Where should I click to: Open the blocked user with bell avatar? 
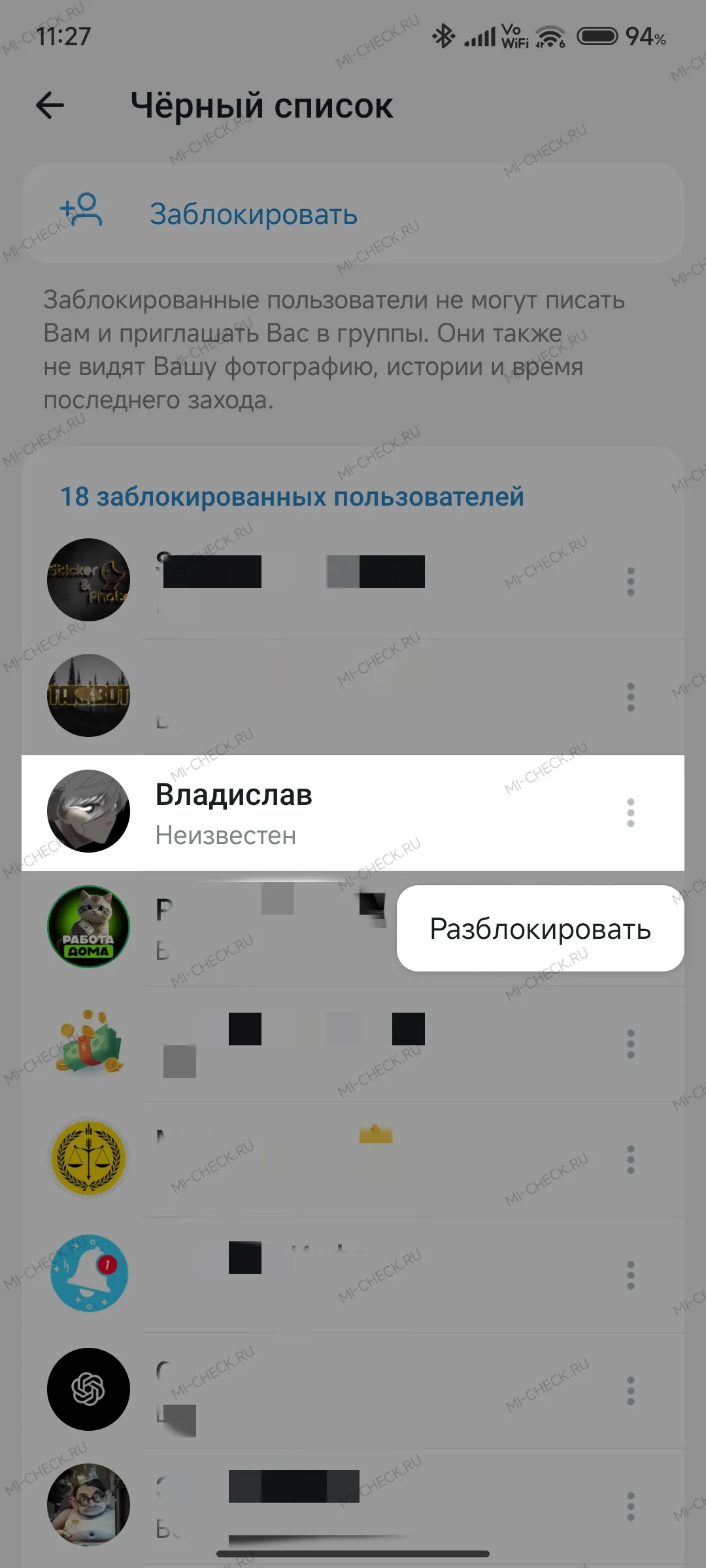point(353,1275)
